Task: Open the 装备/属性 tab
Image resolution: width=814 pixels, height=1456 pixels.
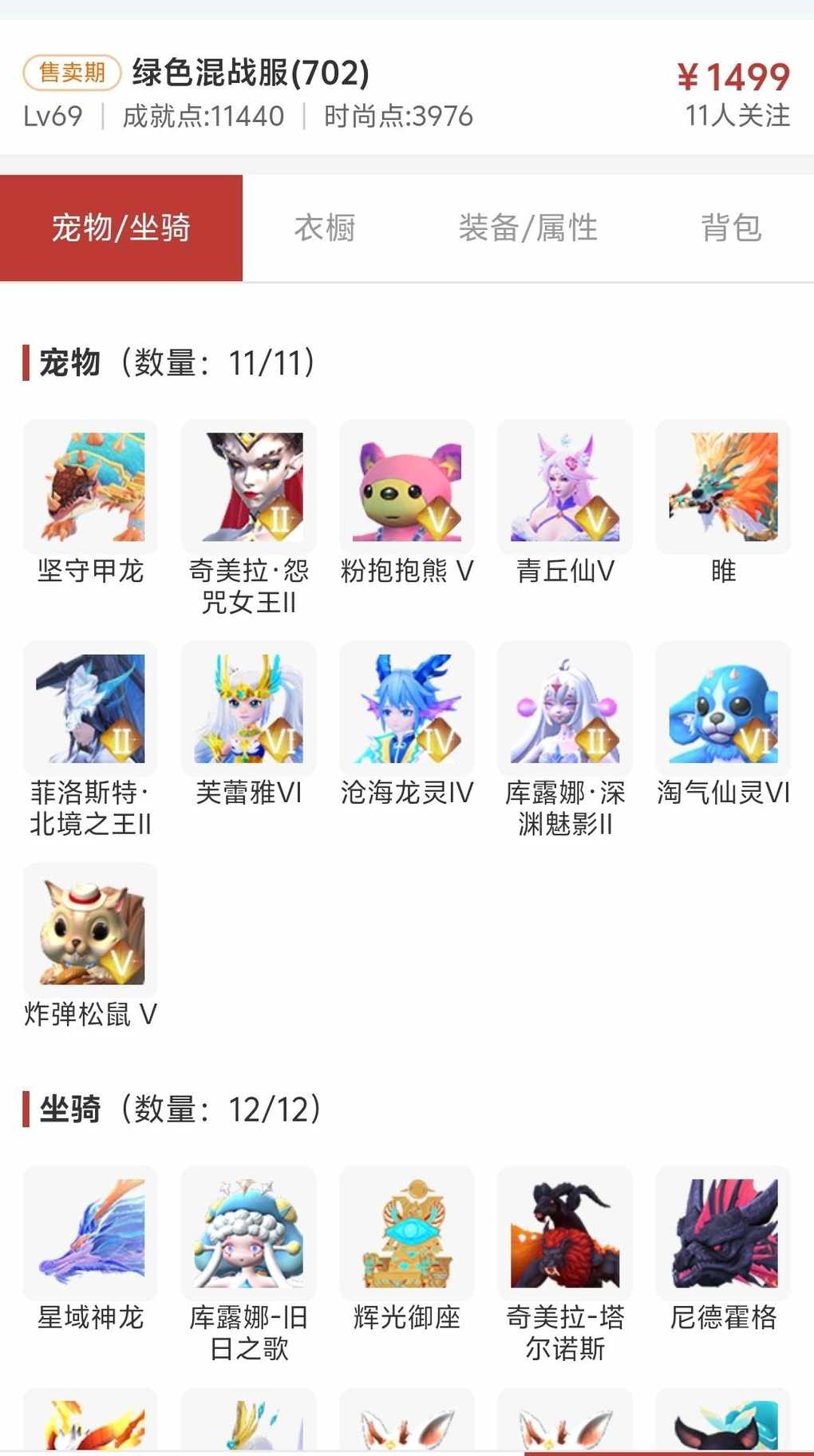Action: (528, 228)
